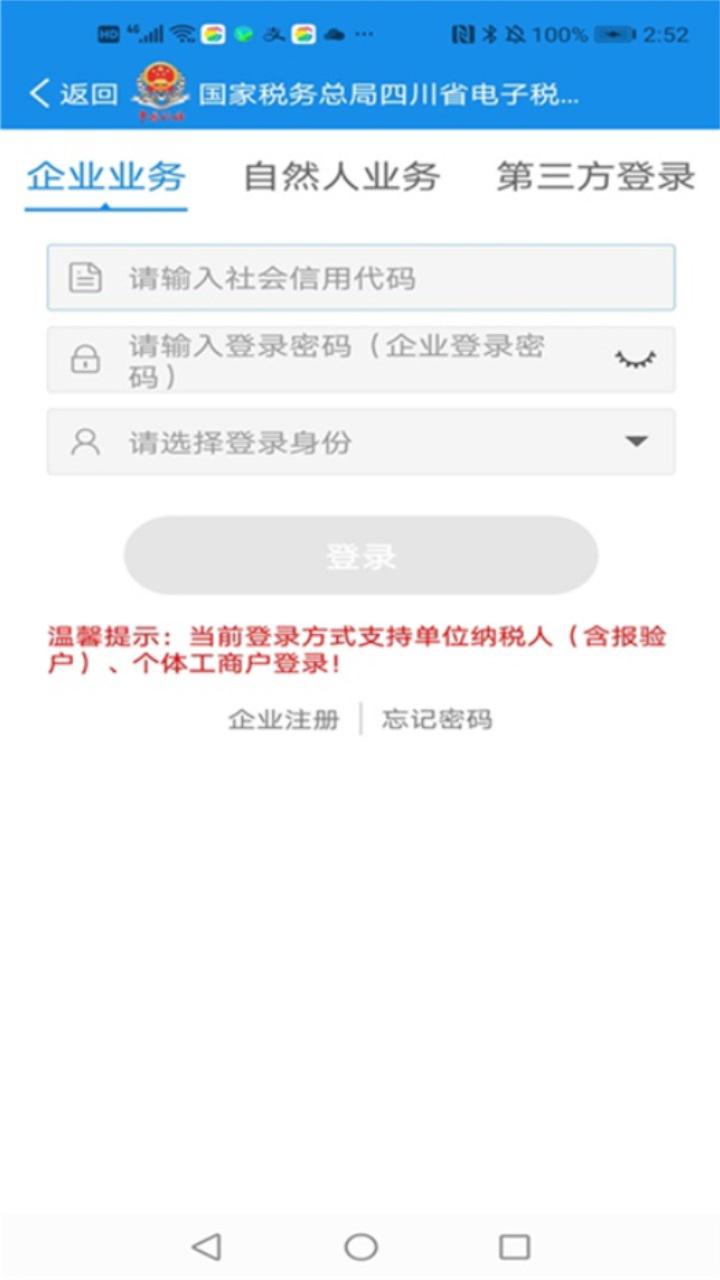The height and width of the screenshot is (1280, 720).
Task: Expand the 请选择登录身份 dropdown
Action: [x=361, y=441]
